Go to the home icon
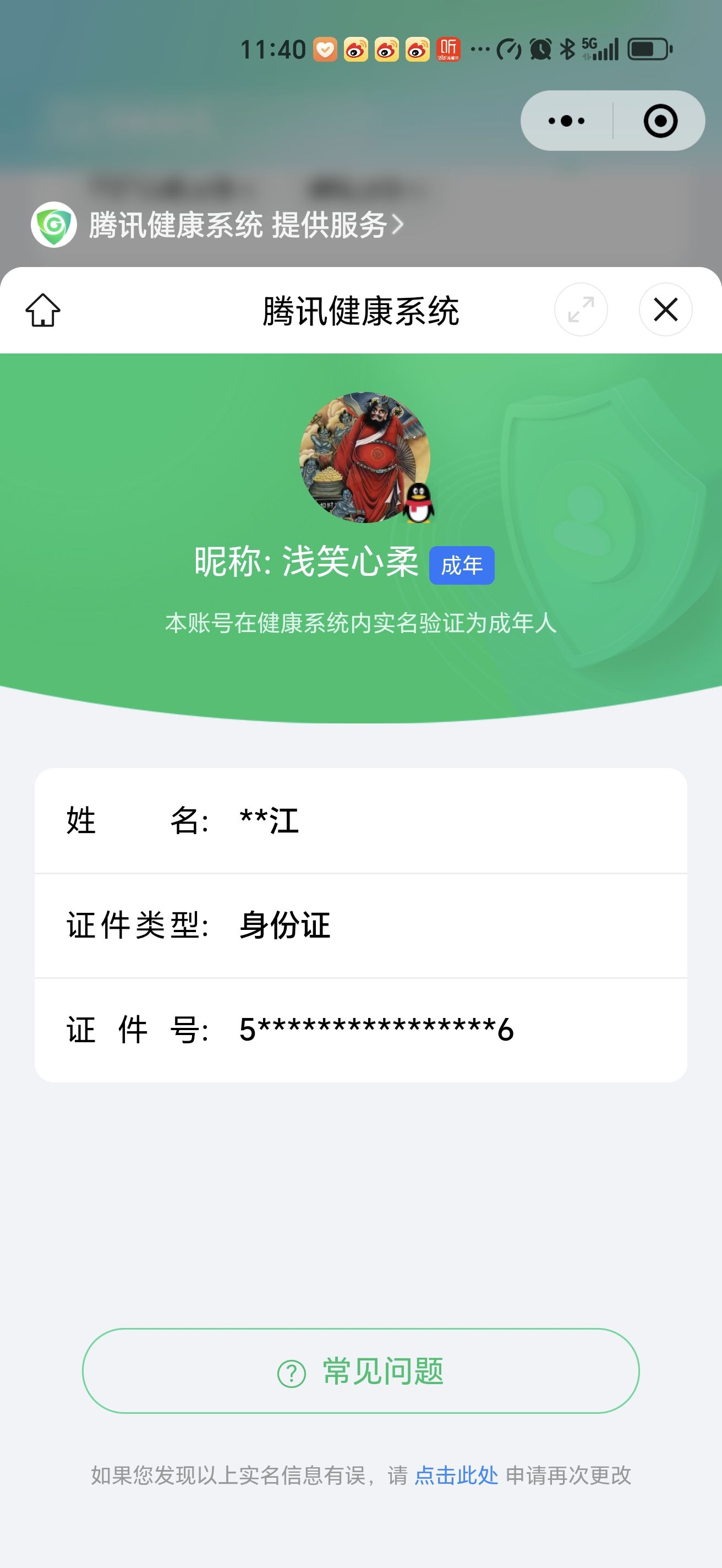This screenshot has width=722, height=1568. point(43,310)
